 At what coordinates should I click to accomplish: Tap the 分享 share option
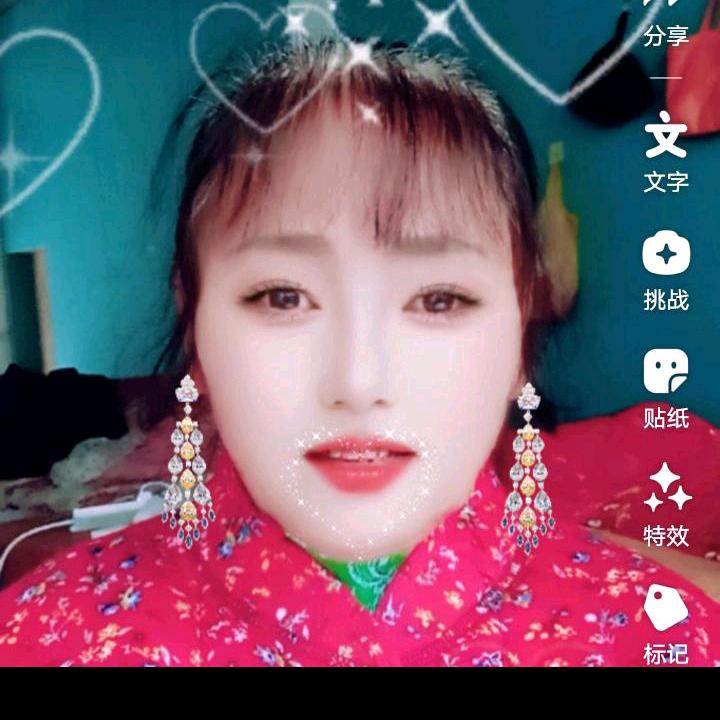click(665, 25)
